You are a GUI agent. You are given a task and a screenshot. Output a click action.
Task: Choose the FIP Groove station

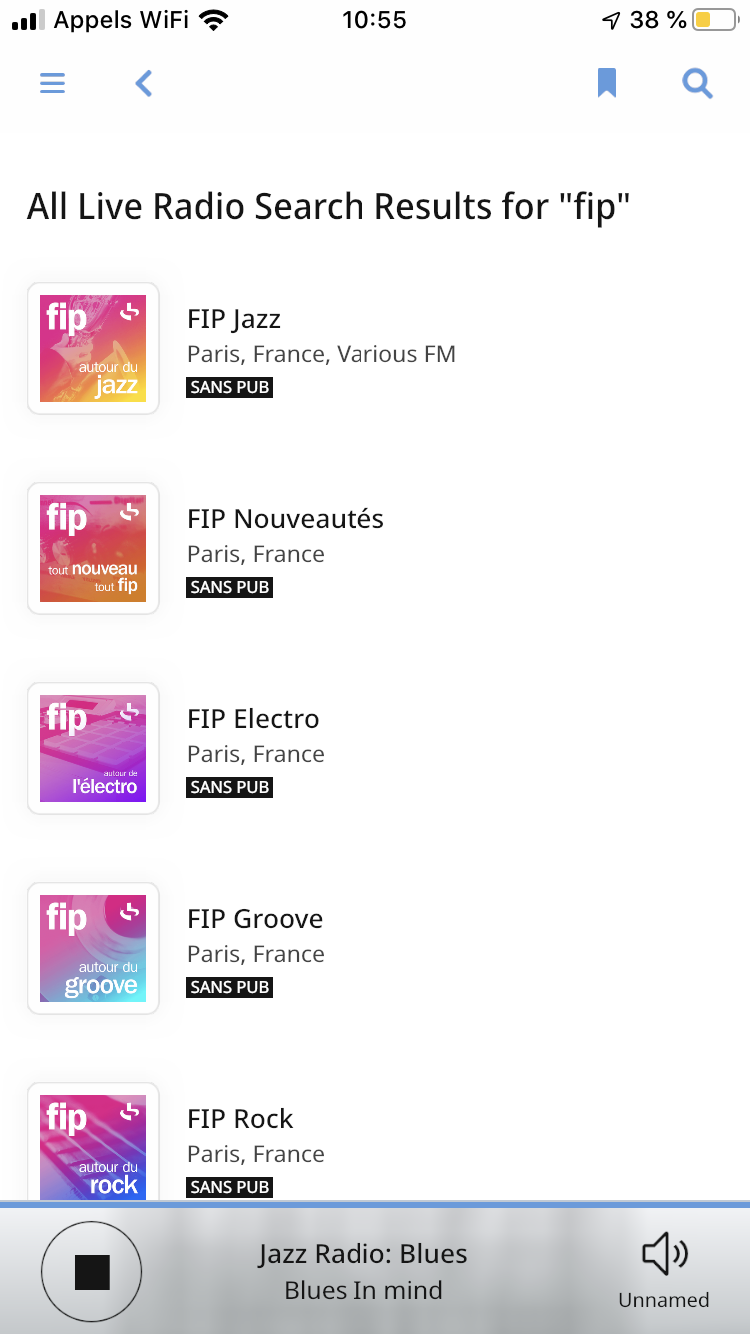pos(375,948)
